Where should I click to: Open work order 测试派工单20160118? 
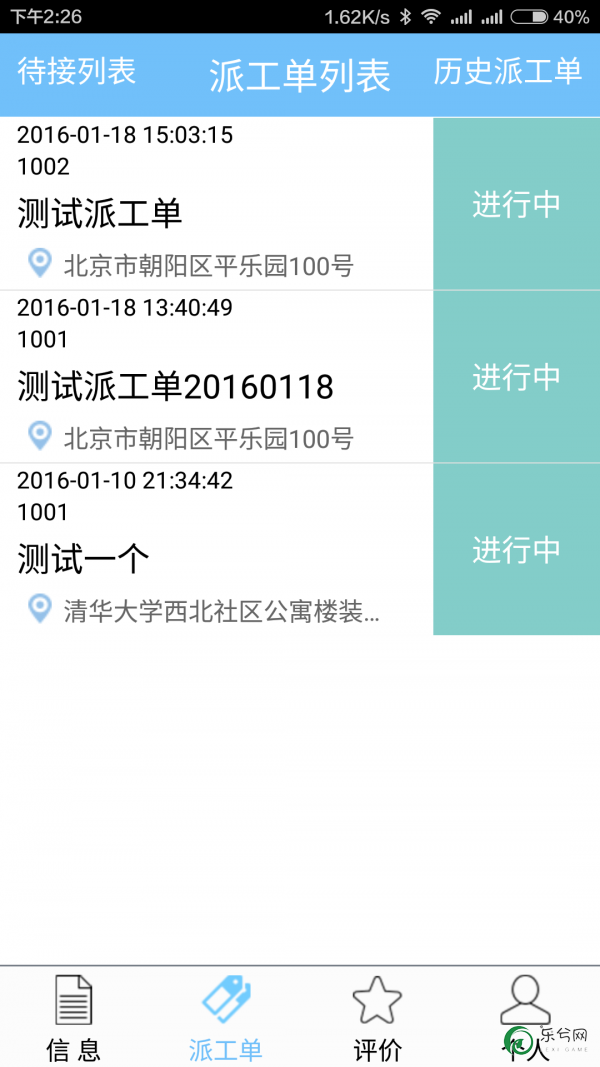pos(216,376)
